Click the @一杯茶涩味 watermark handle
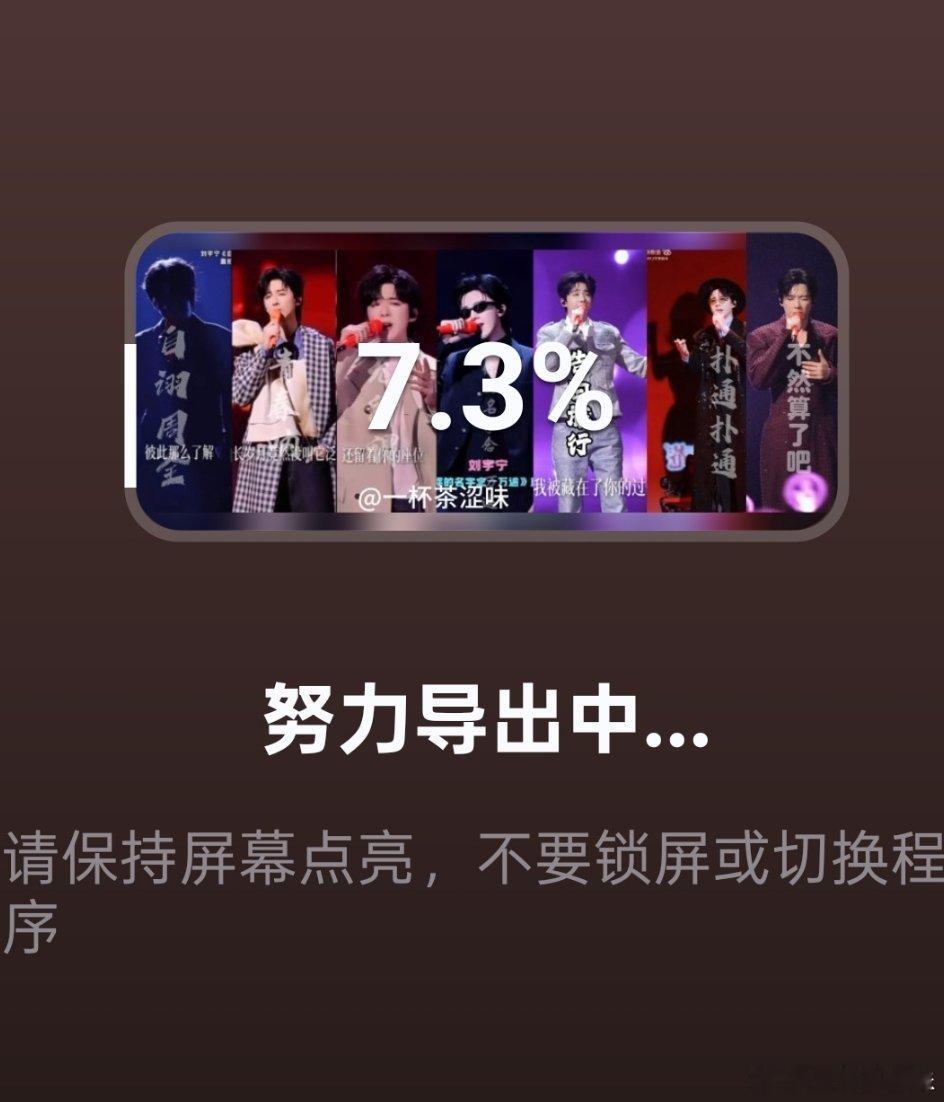944x1102 pixels. point(435,498)
